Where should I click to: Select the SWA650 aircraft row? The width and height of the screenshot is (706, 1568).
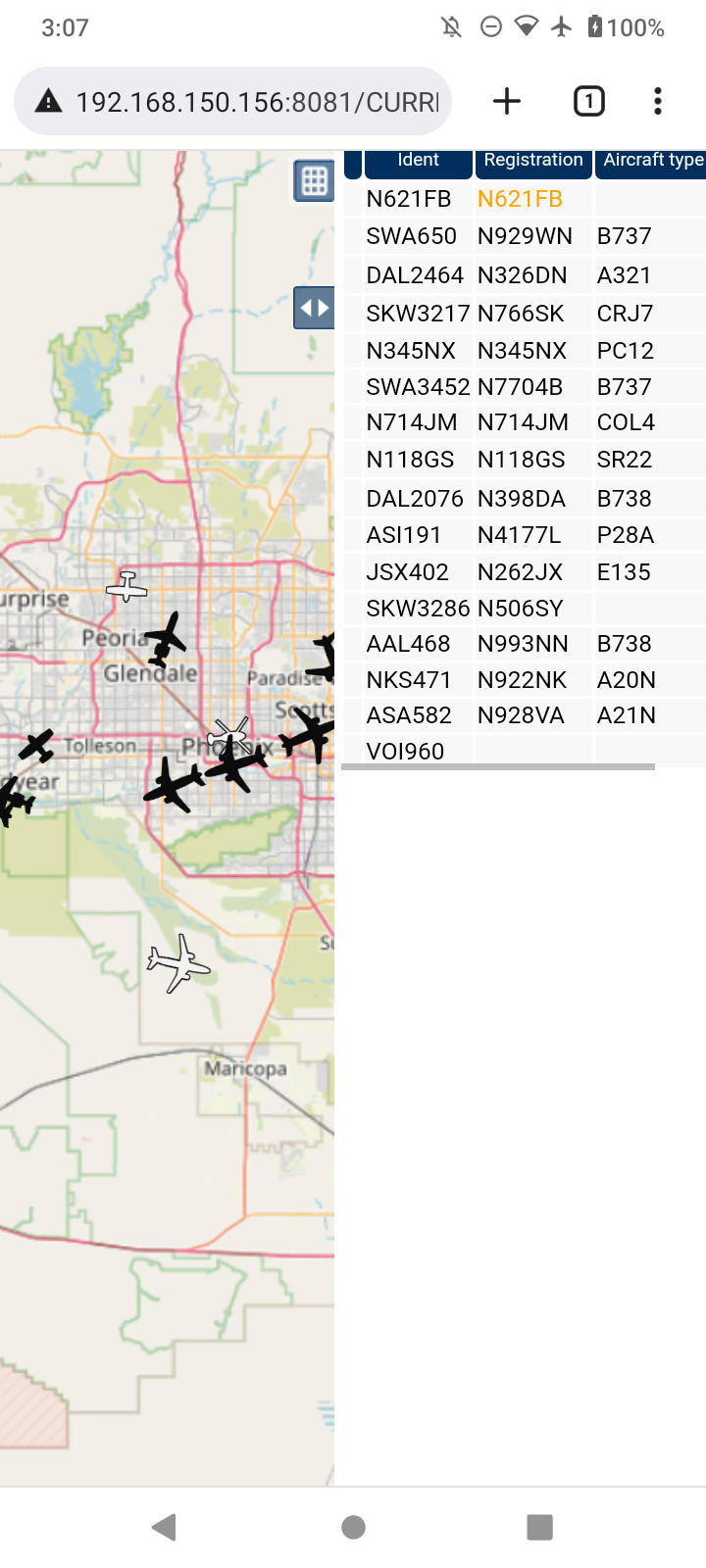pos(526,236)
